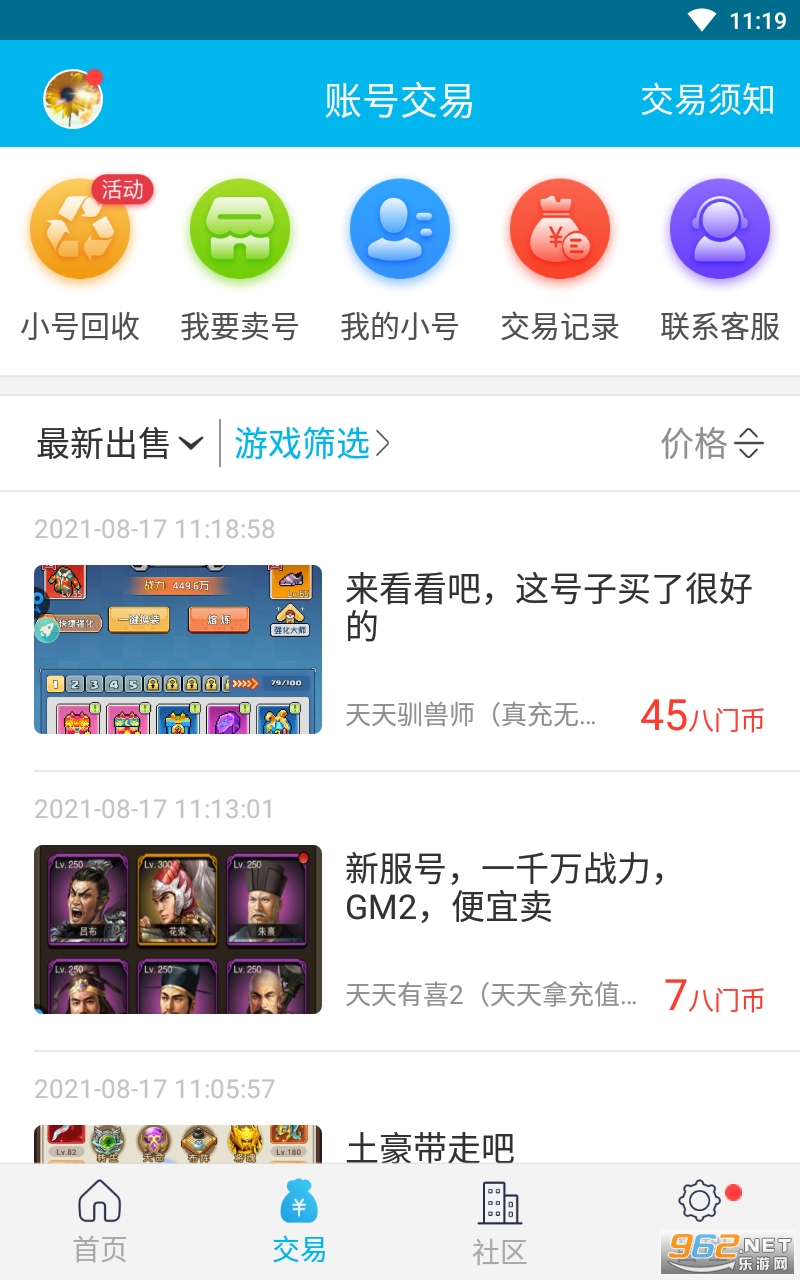Open the 来看看吧 listing thumbnail image
The width and height of the screenshot is (800, 1280).
click(x=178, y=648)
